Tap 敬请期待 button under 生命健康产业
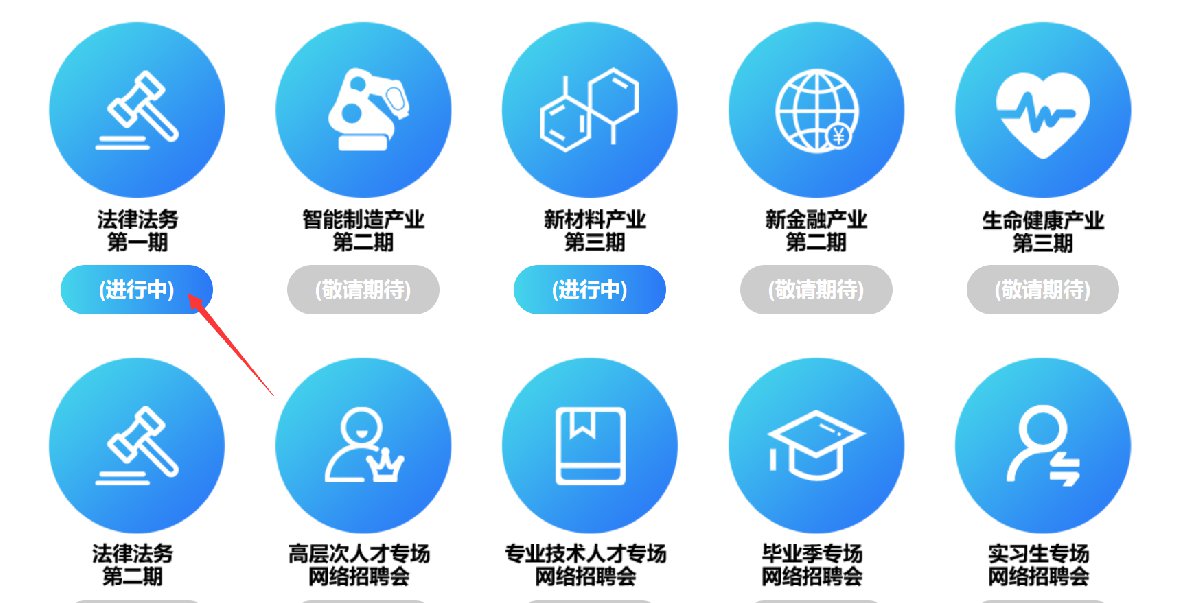The height and width of the screenshot is (603, 1200). (1042, 290)
